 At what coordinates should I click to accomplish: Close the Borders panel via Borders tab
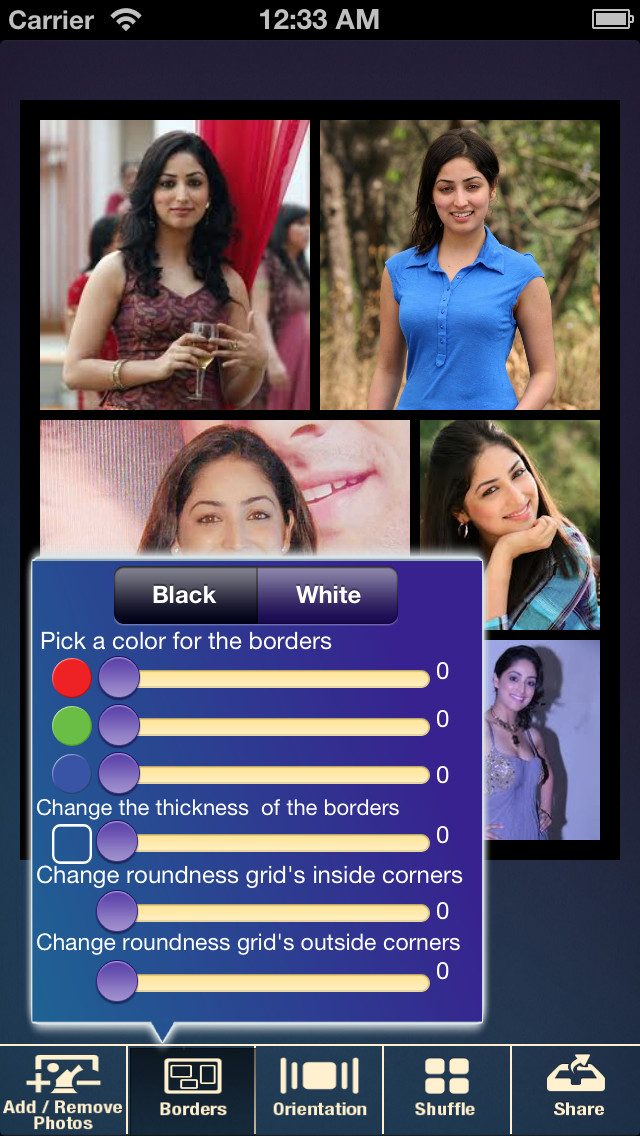point(192,1090)
